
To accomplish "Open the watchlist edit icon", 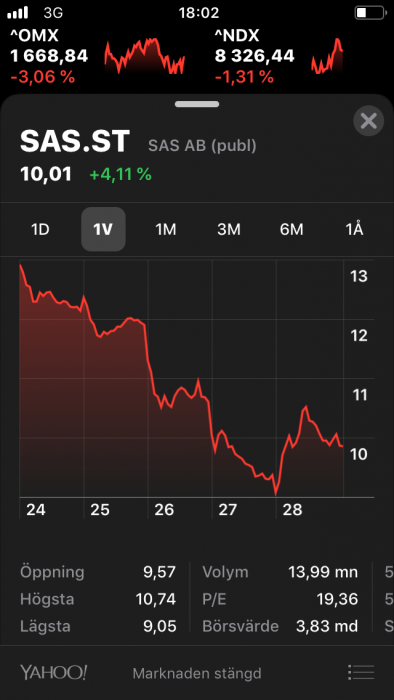I will pyautogui.click(x=361, y=672).
